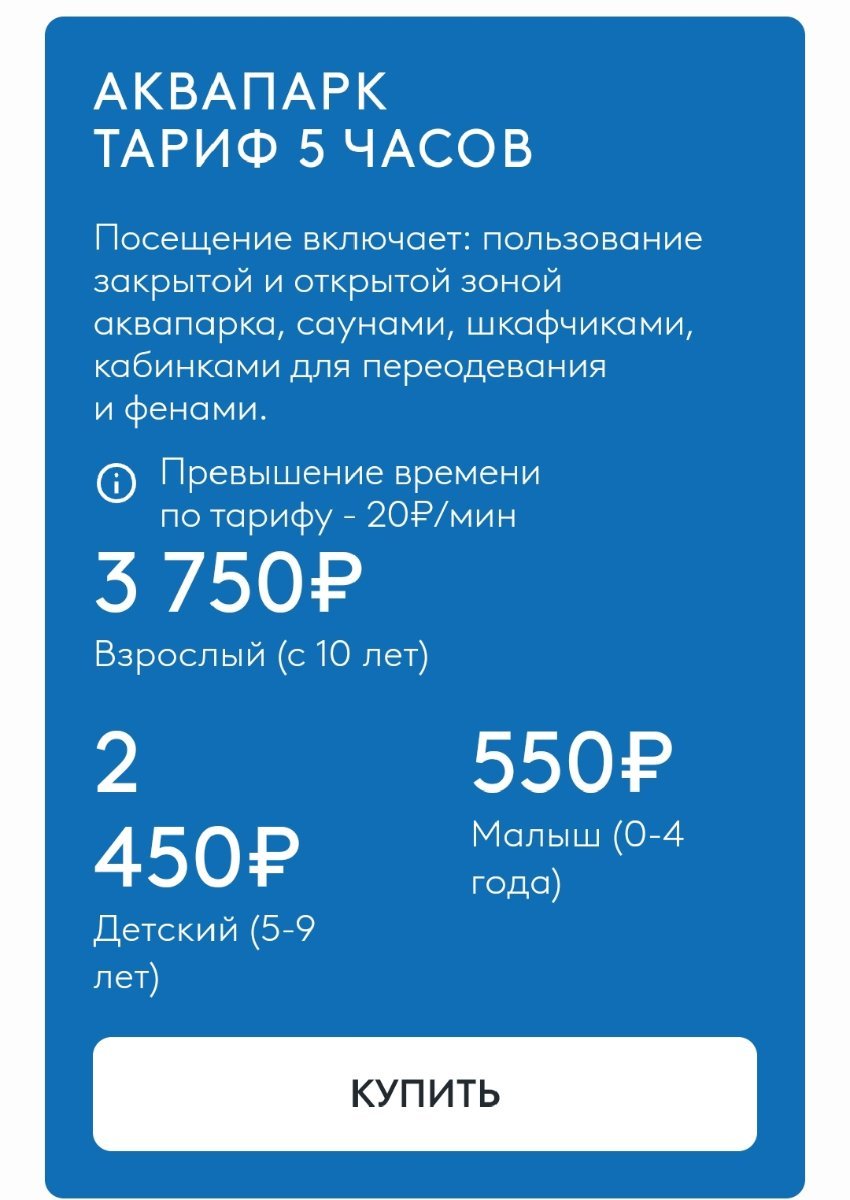Tap the КУПИТЬ button
The image size is (850, 1200).
pos(424,1093)
